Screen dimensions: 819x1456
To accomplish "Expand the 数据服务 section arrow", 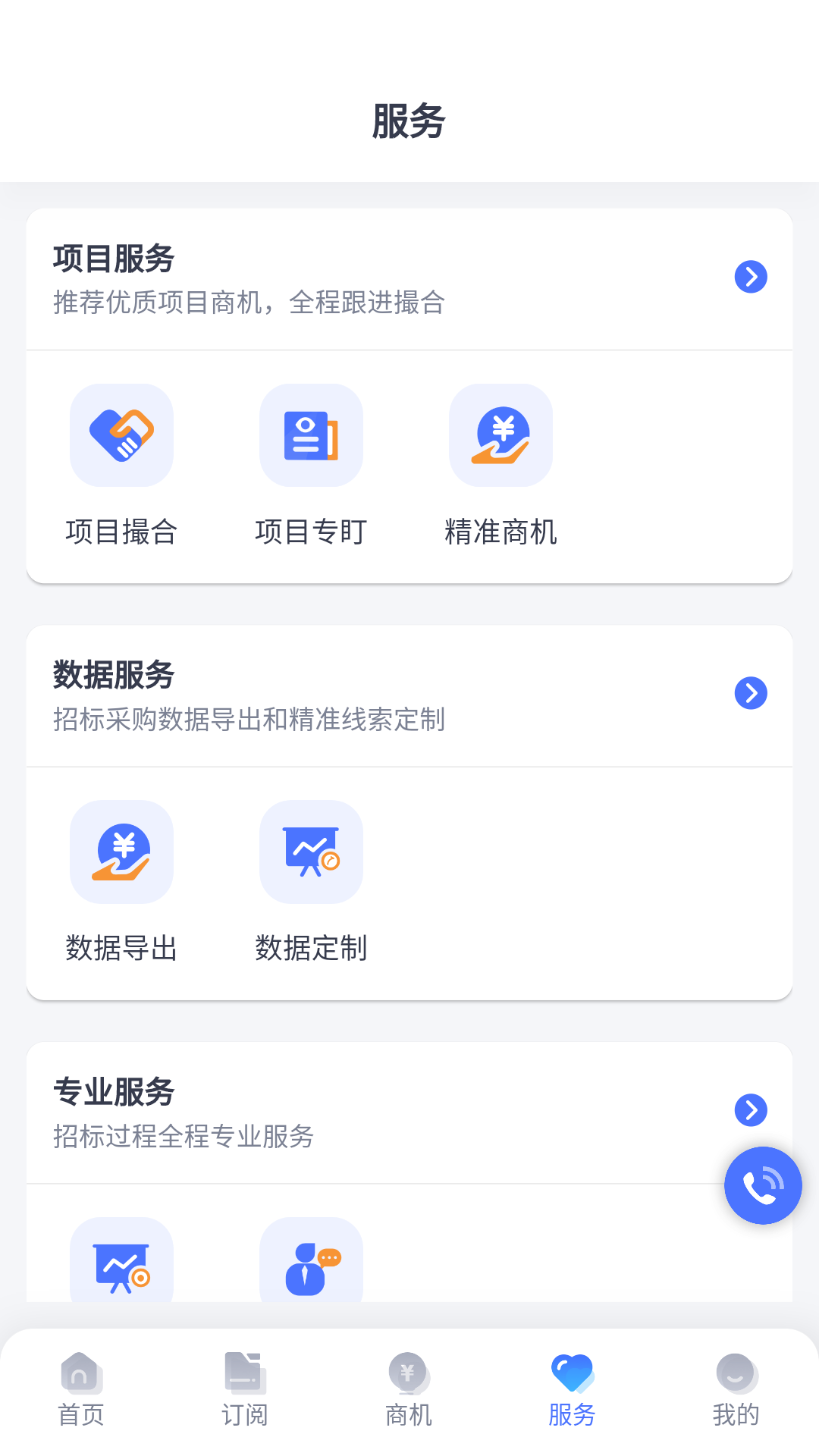I will tap(751, 692).
